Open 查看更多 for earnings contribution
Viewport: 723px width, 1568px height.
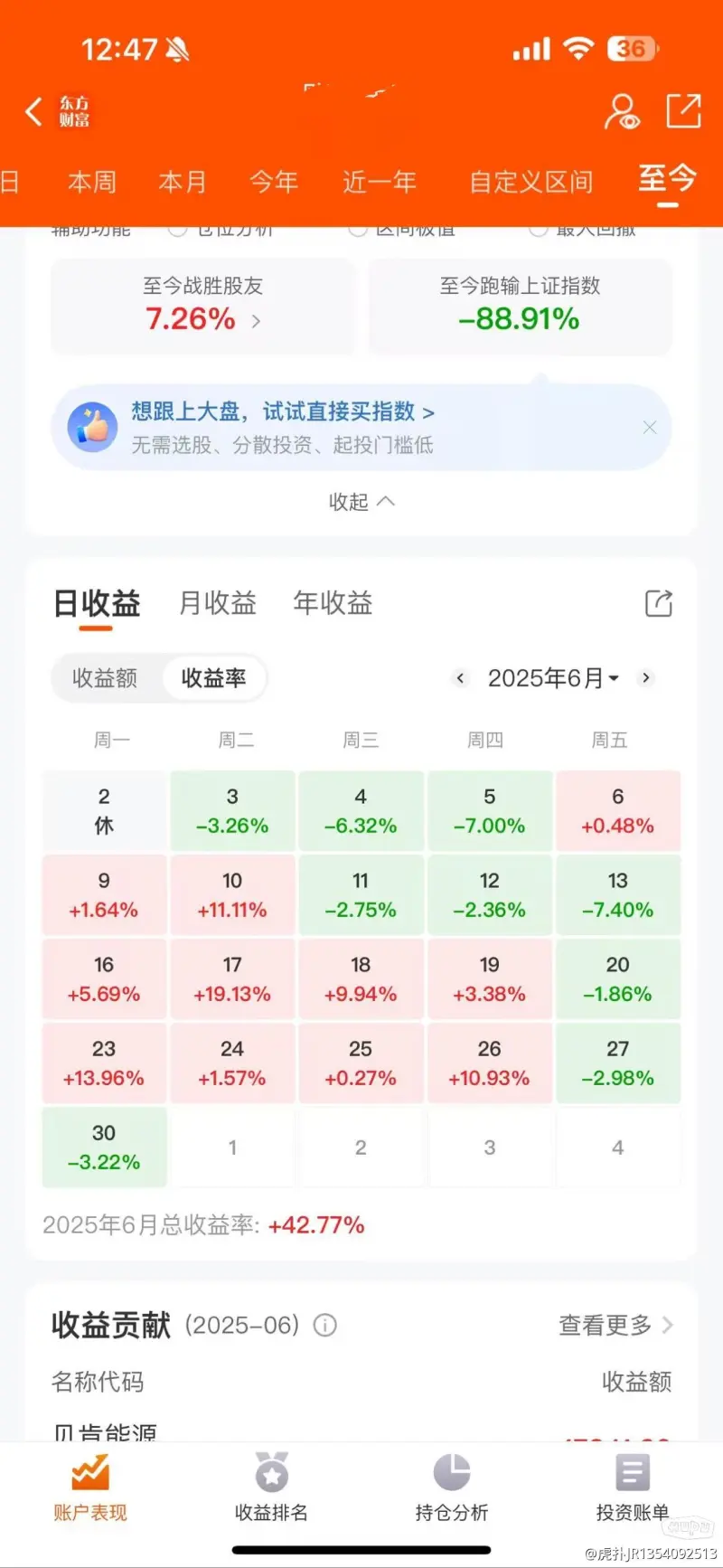coord(616,1326)
